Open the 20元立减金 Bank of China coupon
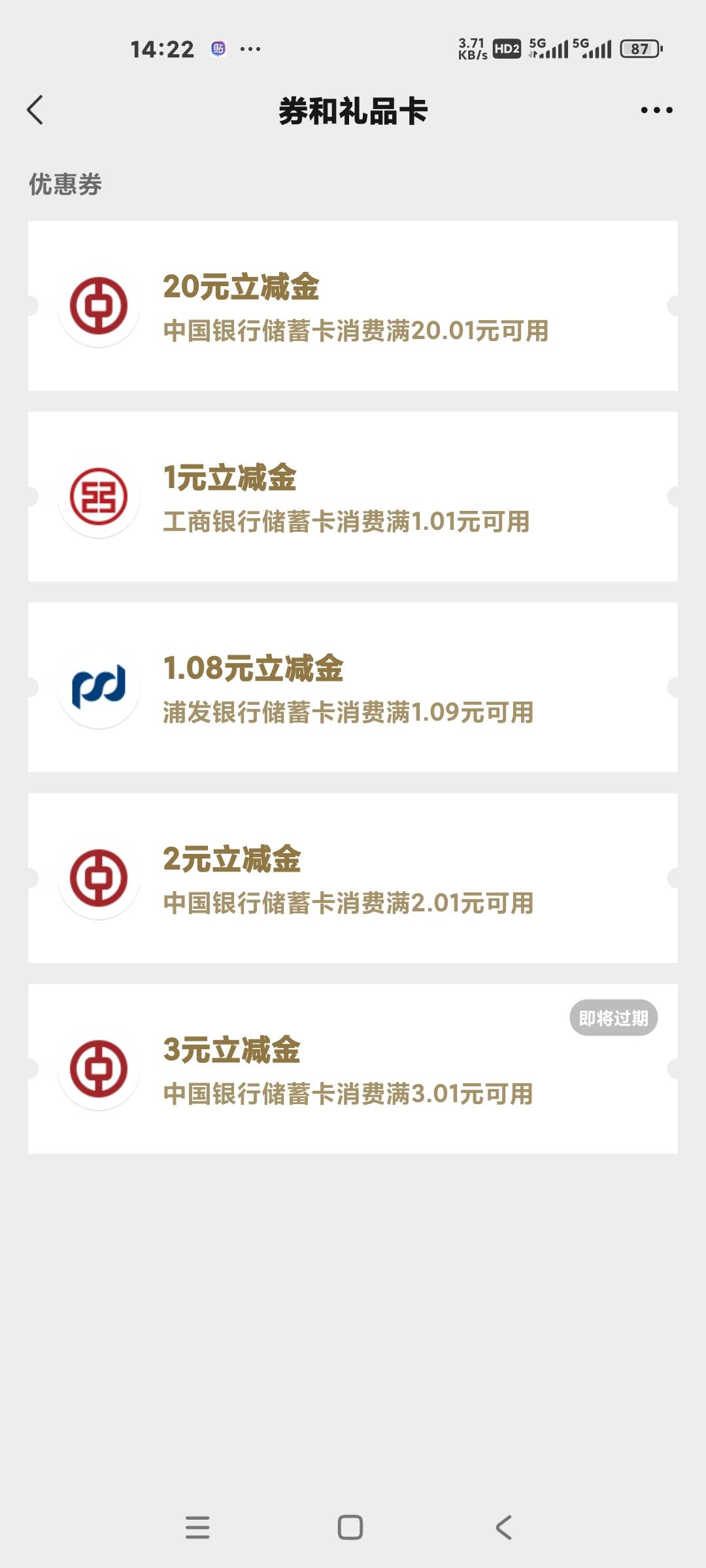 coord(353,306)
